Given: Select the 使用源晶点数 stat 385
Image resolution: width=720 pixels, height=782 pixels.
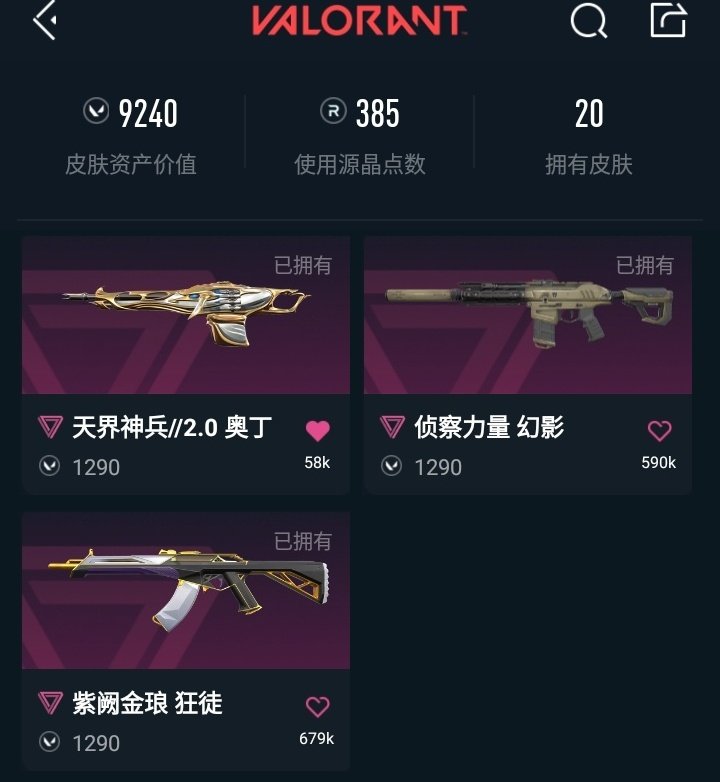Looking at the screenshot, I should 359,135.
